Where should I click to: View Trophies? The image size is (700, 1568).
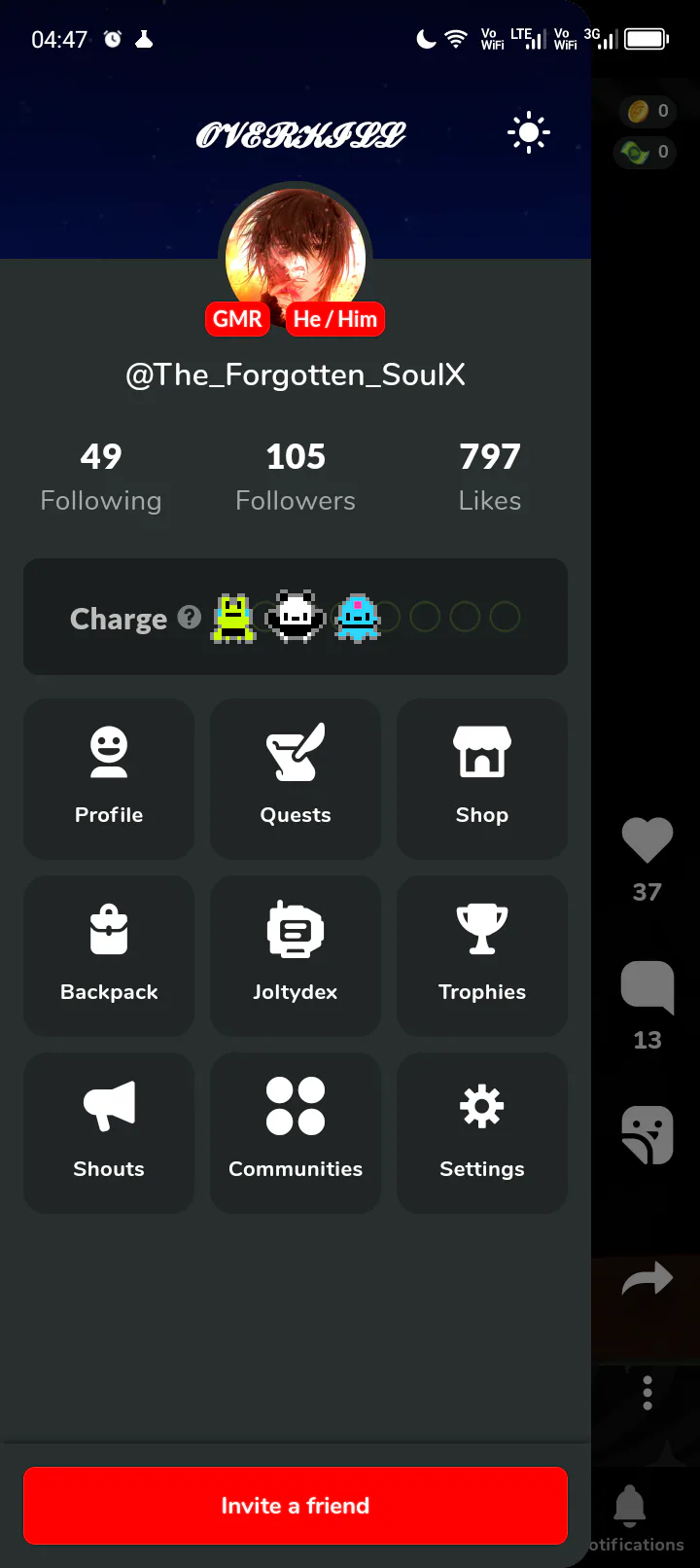point(482,955)
